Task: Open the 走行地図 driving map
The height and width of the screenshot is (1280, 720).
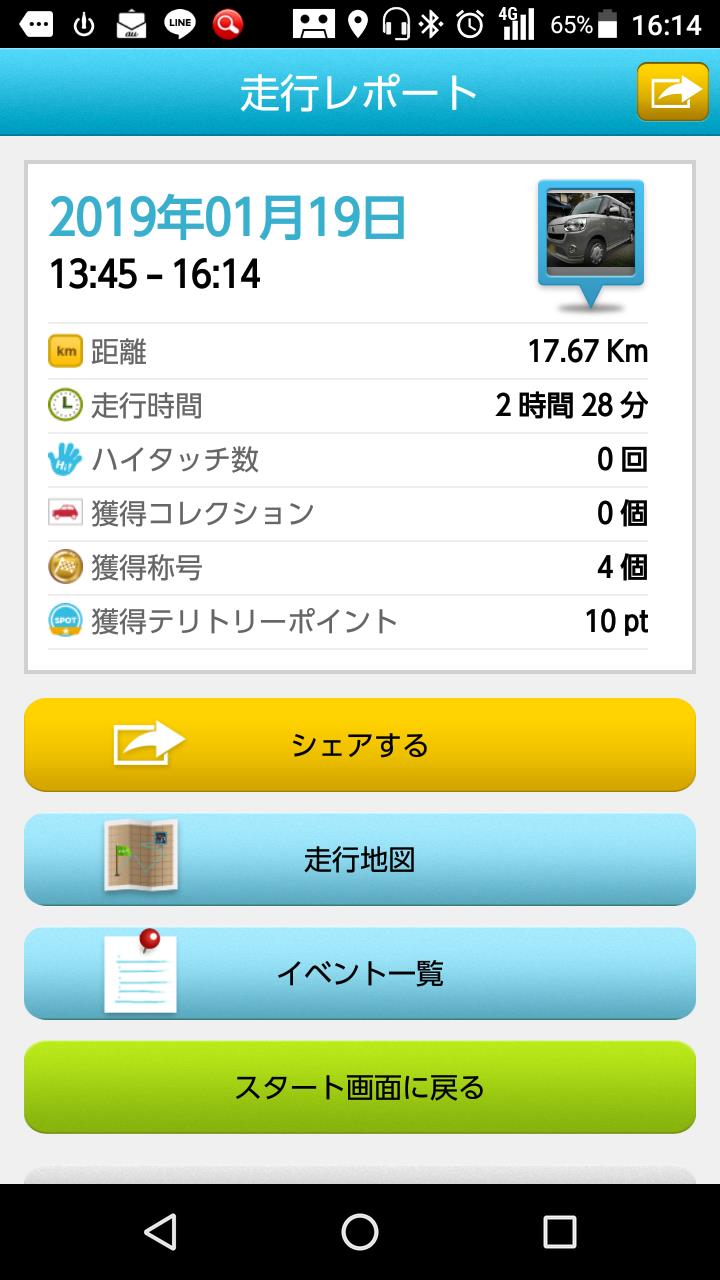Action: coord(360,859)
